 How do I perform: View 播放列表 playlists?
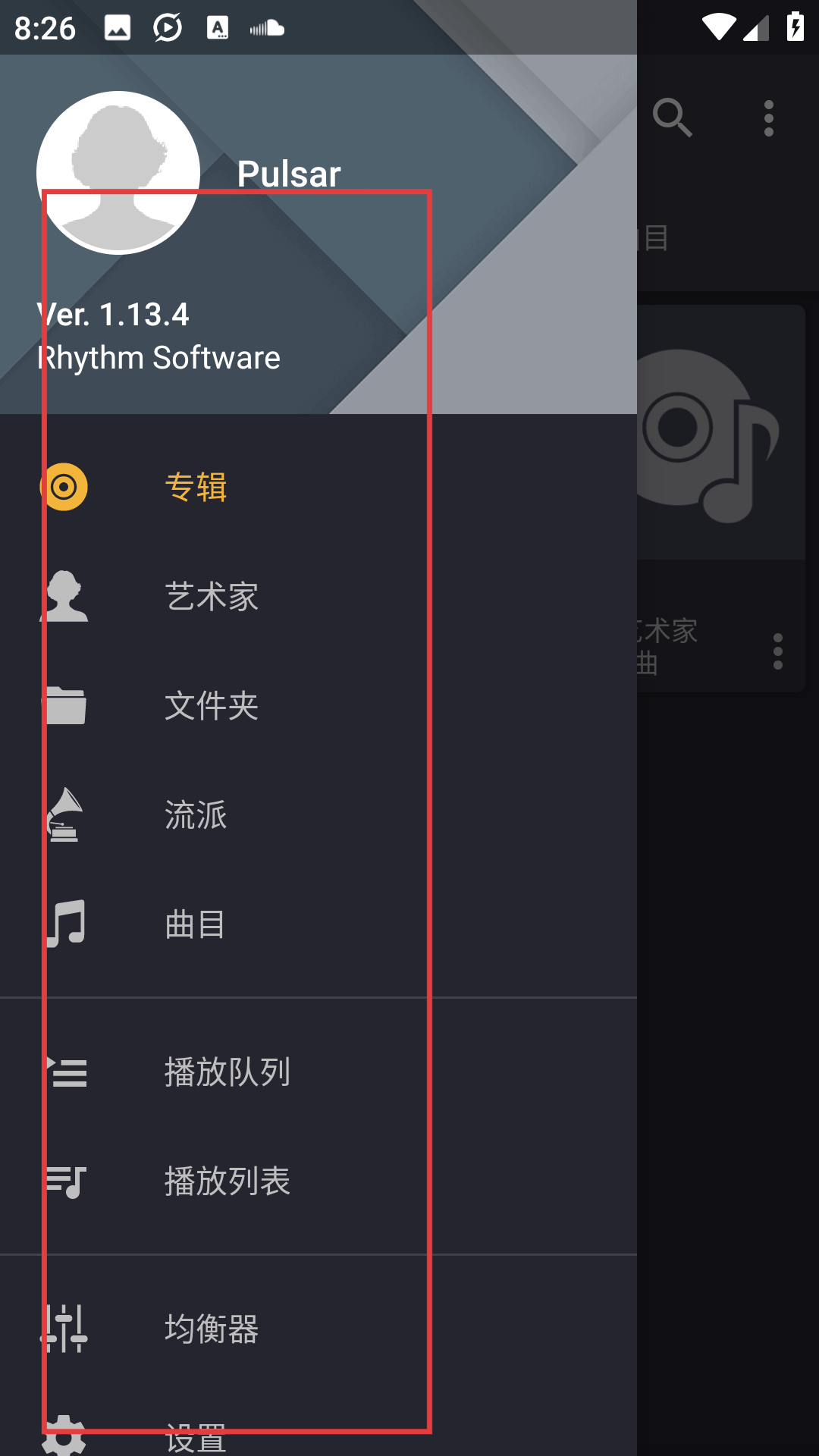click(x=227, y=1181)
